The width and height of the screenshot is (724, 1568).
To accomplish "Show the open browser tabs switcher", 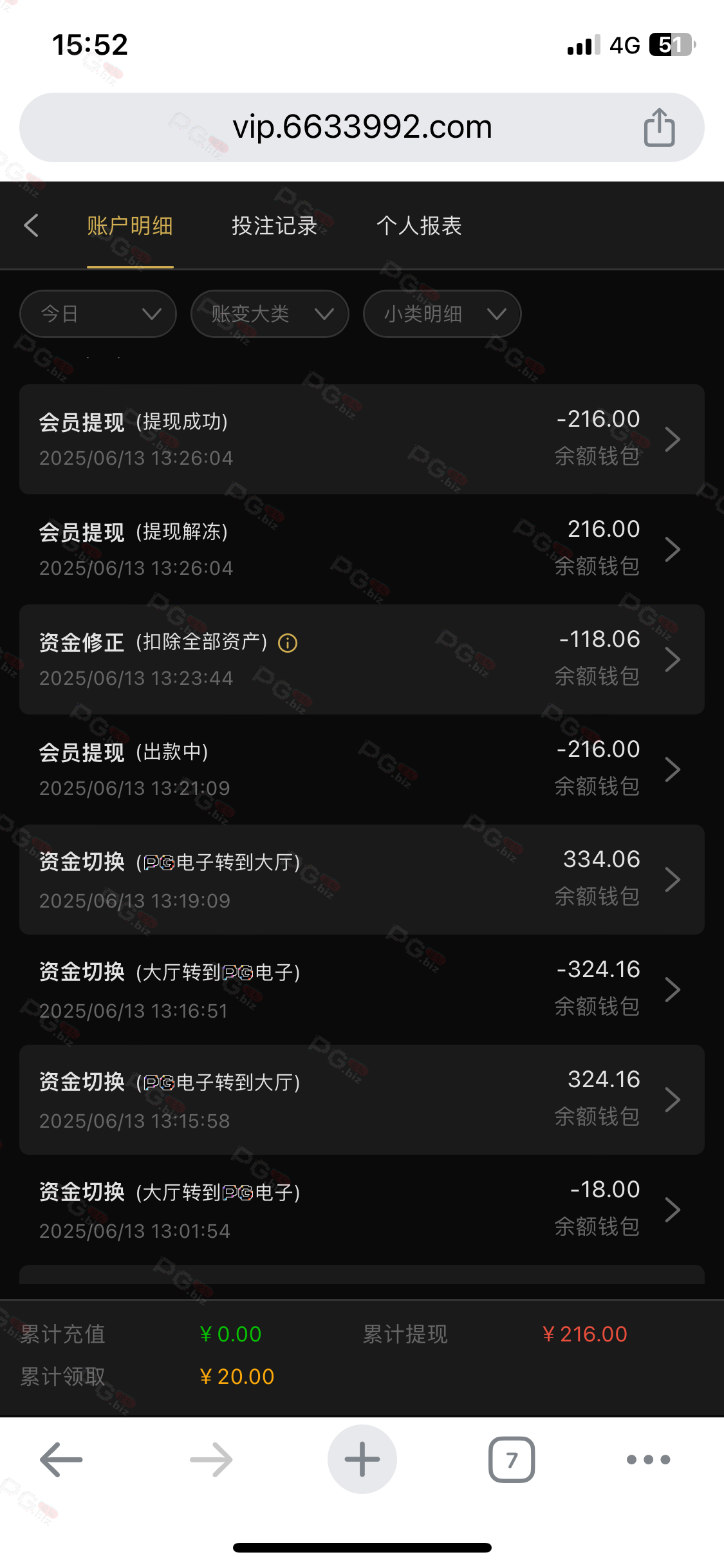I will (512, 1459).
